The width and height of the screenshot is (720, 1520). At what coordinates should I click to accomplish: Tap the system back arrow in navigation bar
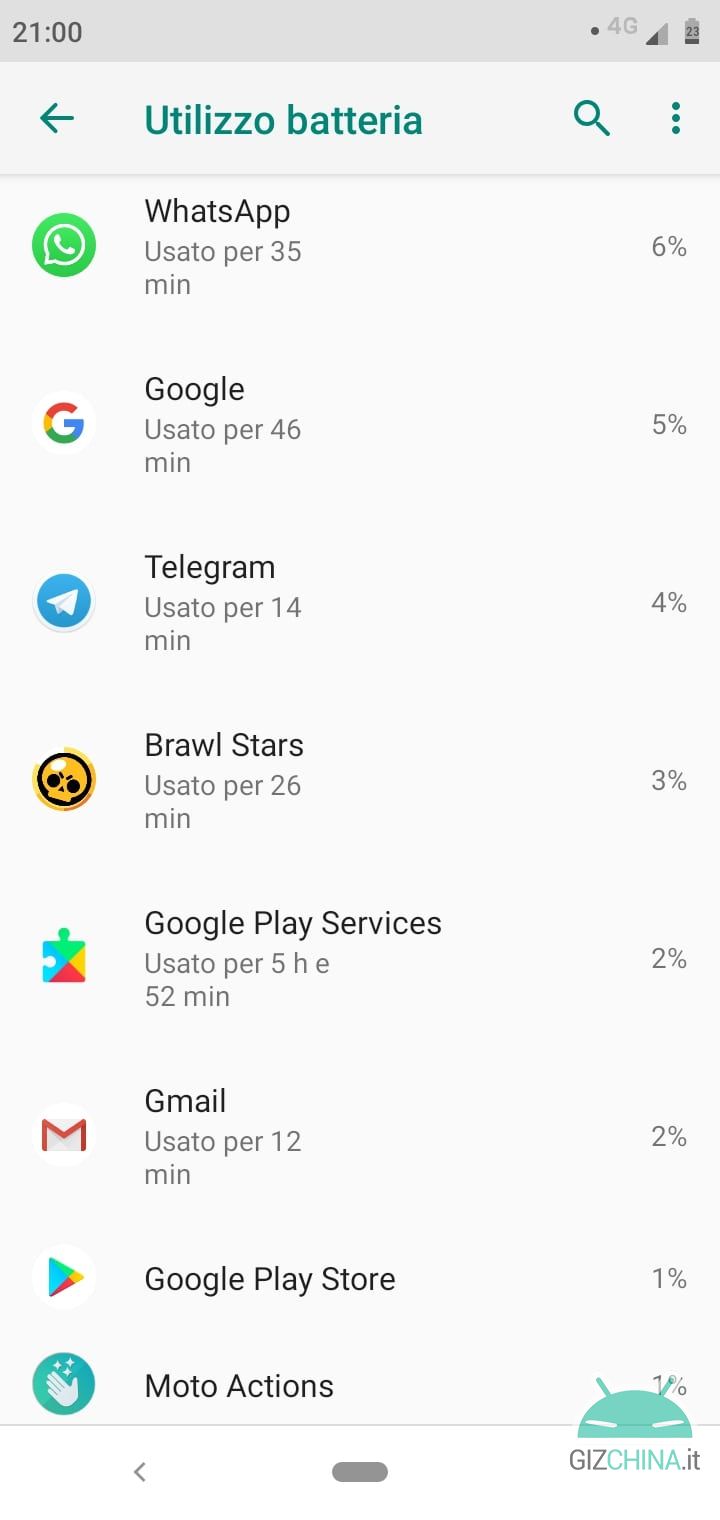[140, 1472]
